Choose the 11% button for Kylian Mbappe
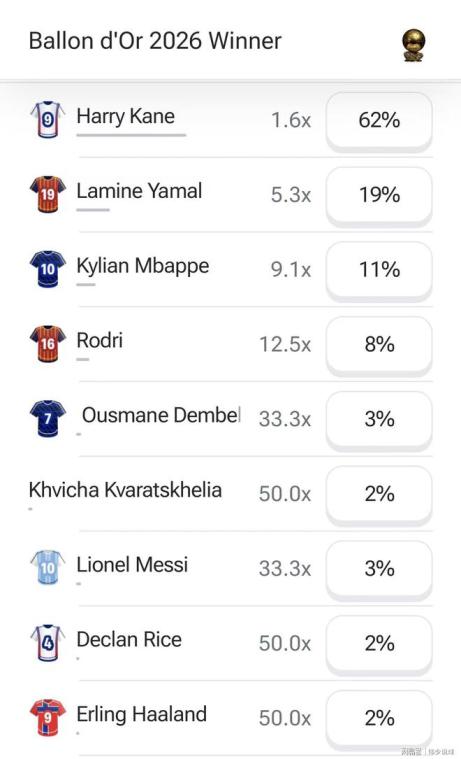Screen dimensions: 461x759 [x=379, y=270]
